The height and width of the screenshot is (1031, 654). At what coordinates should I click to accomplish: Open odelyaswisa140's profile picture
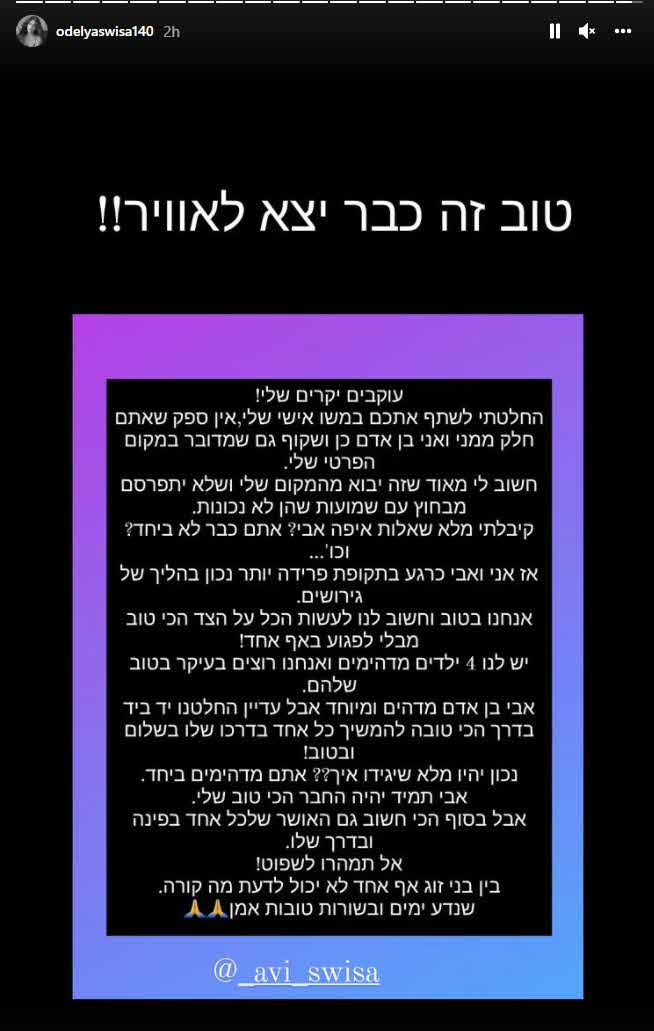point(31,32)
